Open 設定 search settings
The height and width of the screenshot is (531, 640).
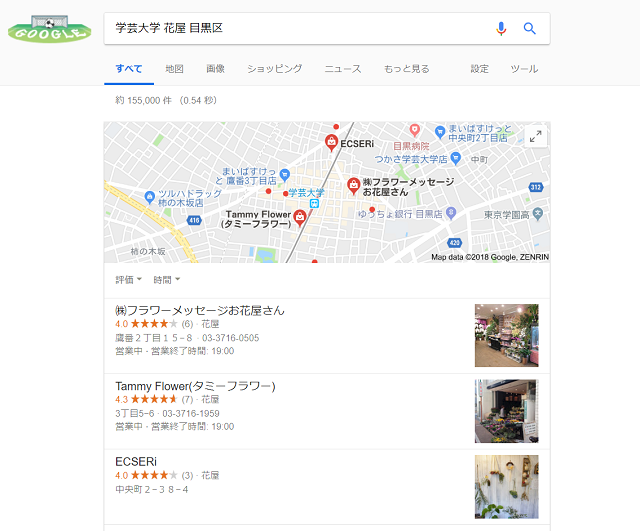(480, 69)
